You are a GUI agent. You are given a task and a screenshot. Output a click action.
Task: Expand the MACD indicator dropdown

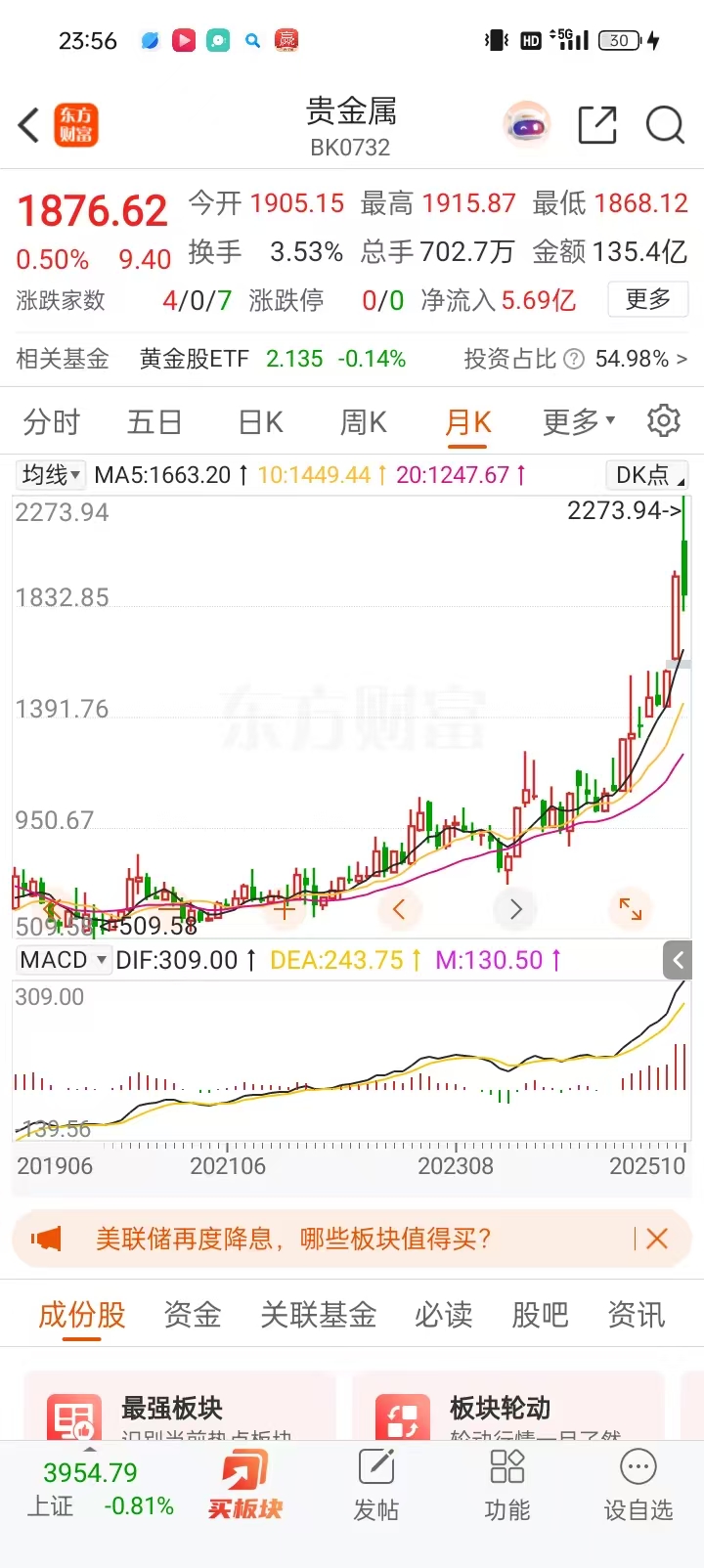63,960
